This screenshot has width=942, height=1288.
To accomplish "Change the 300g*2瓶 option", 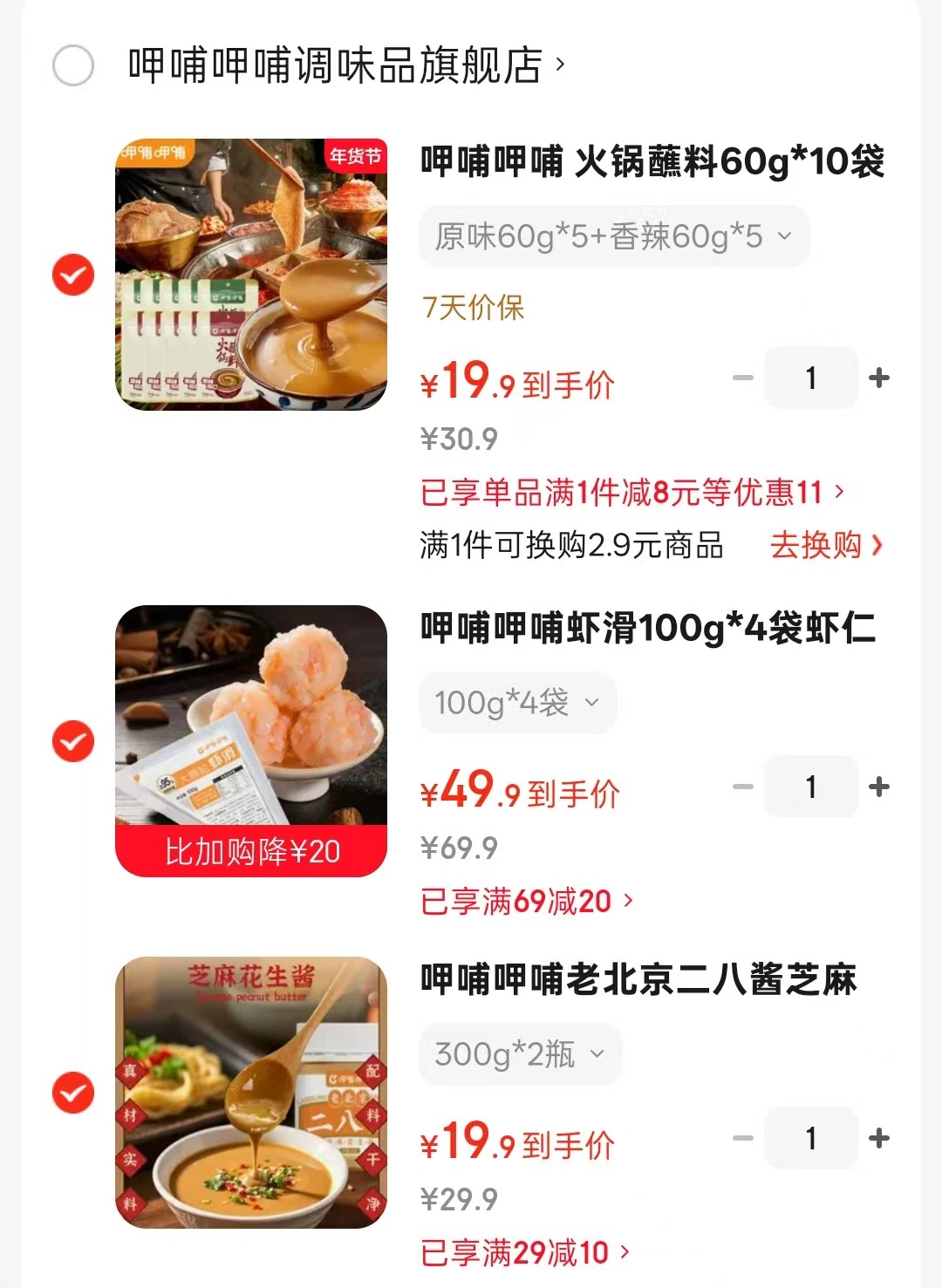I will coord(520,1054).
